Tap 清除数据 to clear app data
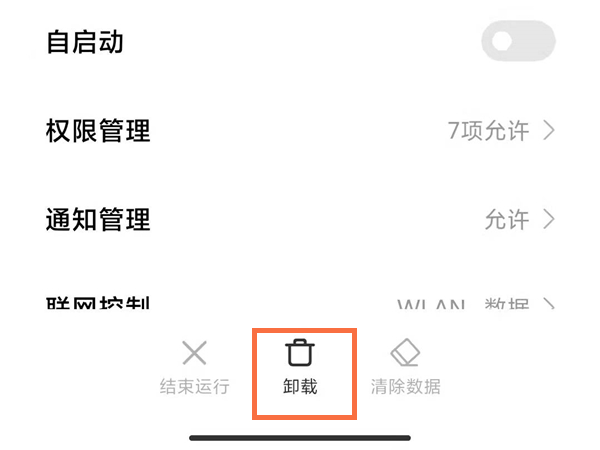Viewport: 600px width, 450px height. pyautogui.click(x=405, y=367)
